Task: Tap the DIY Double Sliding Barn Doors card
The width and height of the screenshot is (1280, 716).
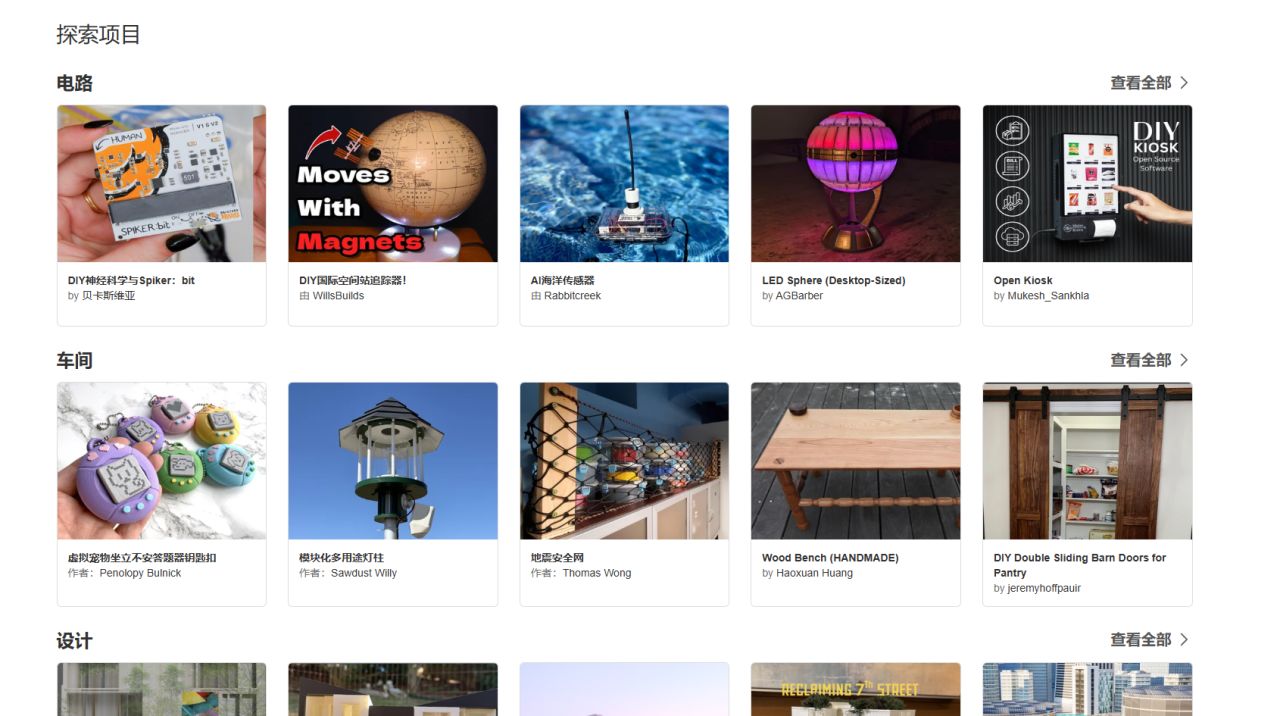Action: coord(1087,461)
